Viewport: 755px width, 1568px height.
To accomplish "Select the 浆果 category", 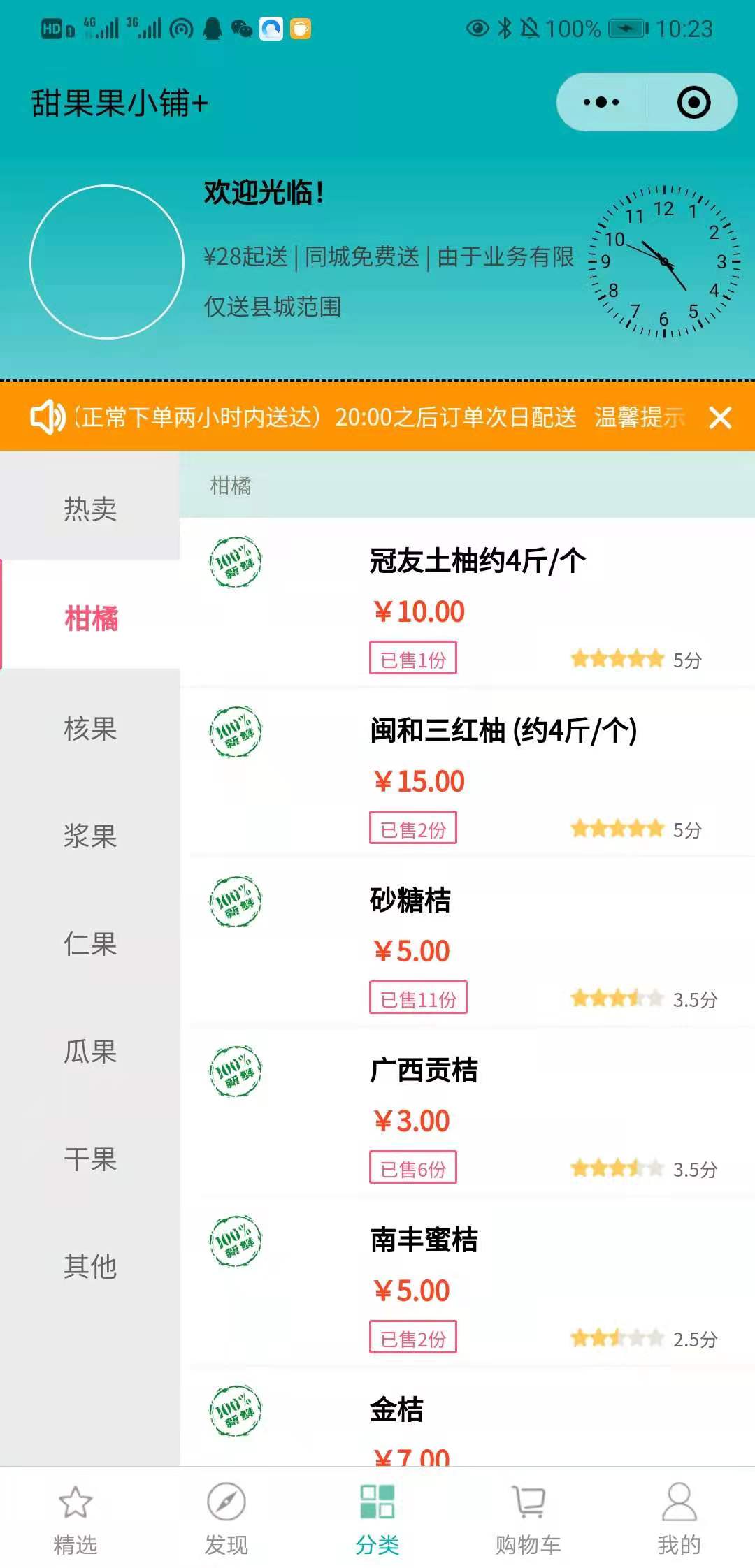I will coord(90,836).
